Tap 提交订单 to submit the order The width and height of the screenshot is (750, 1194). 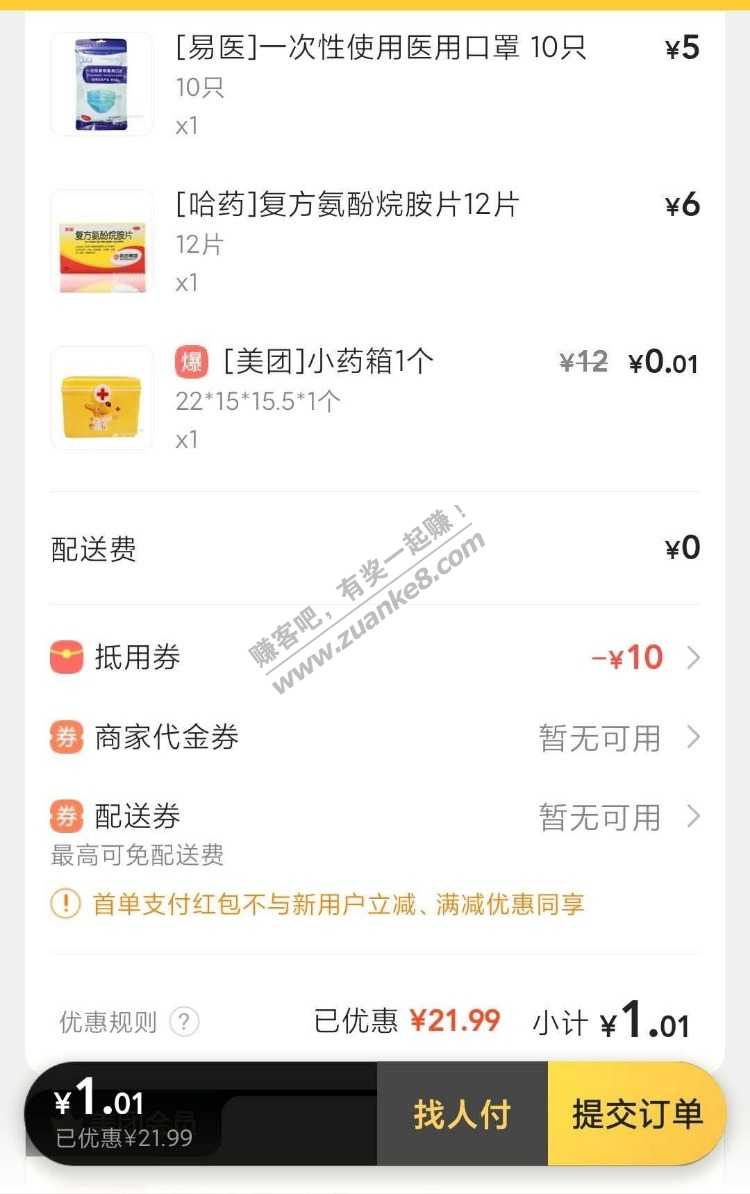tap(637, 1113)
